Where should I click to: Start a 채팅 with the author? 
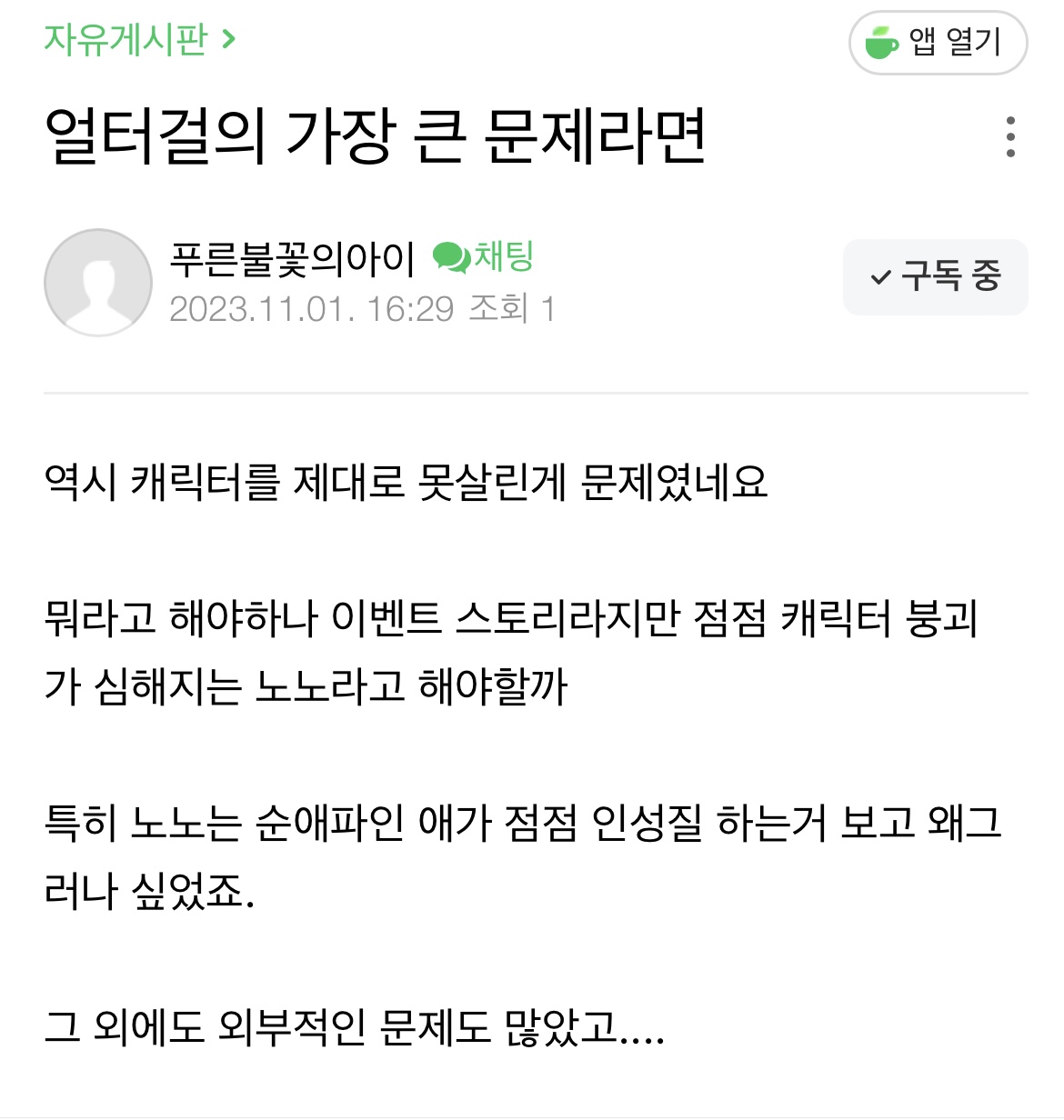[484, 257]
